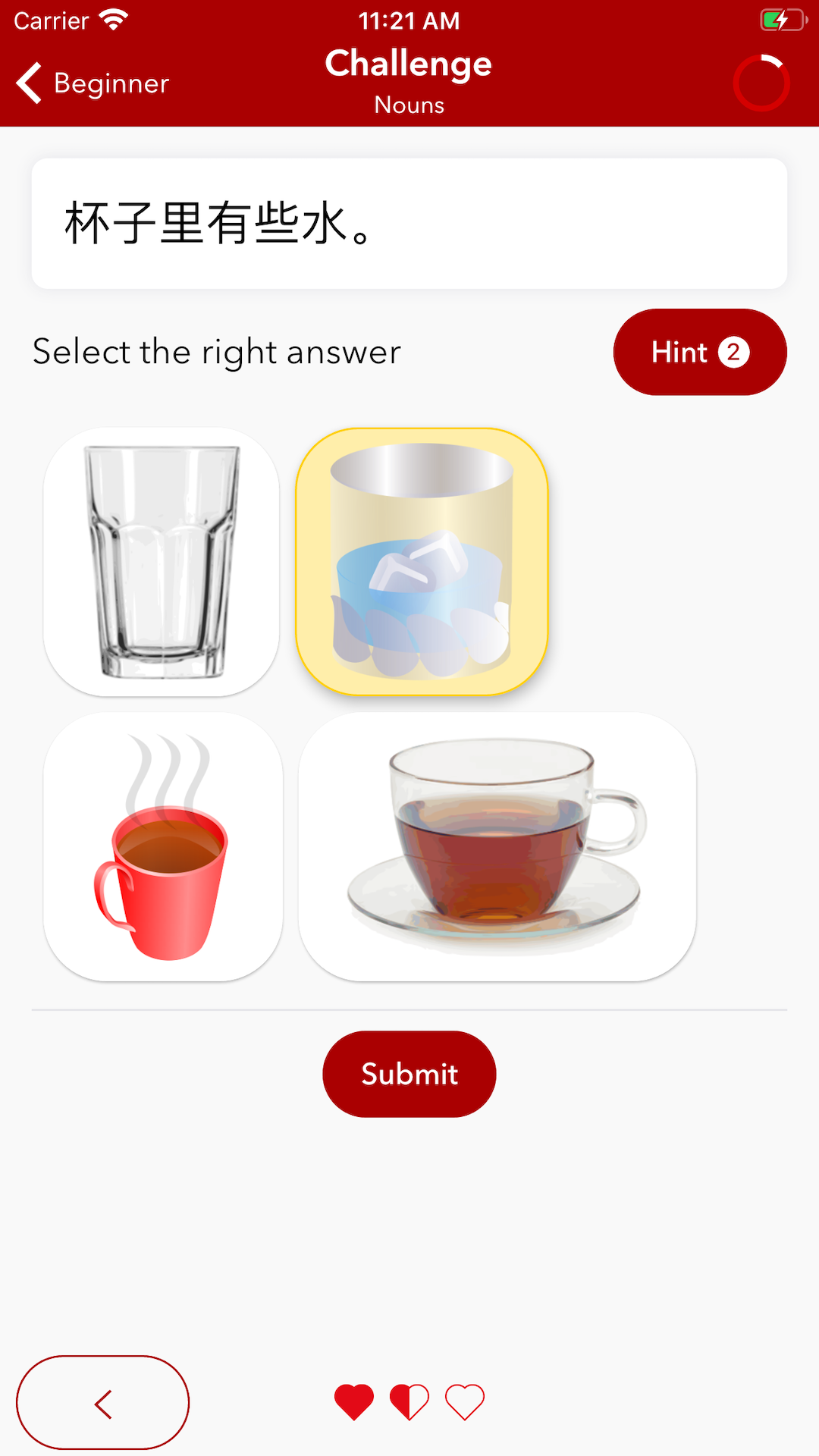
Task: Go back to Beginner
Action: pos(93,83)
